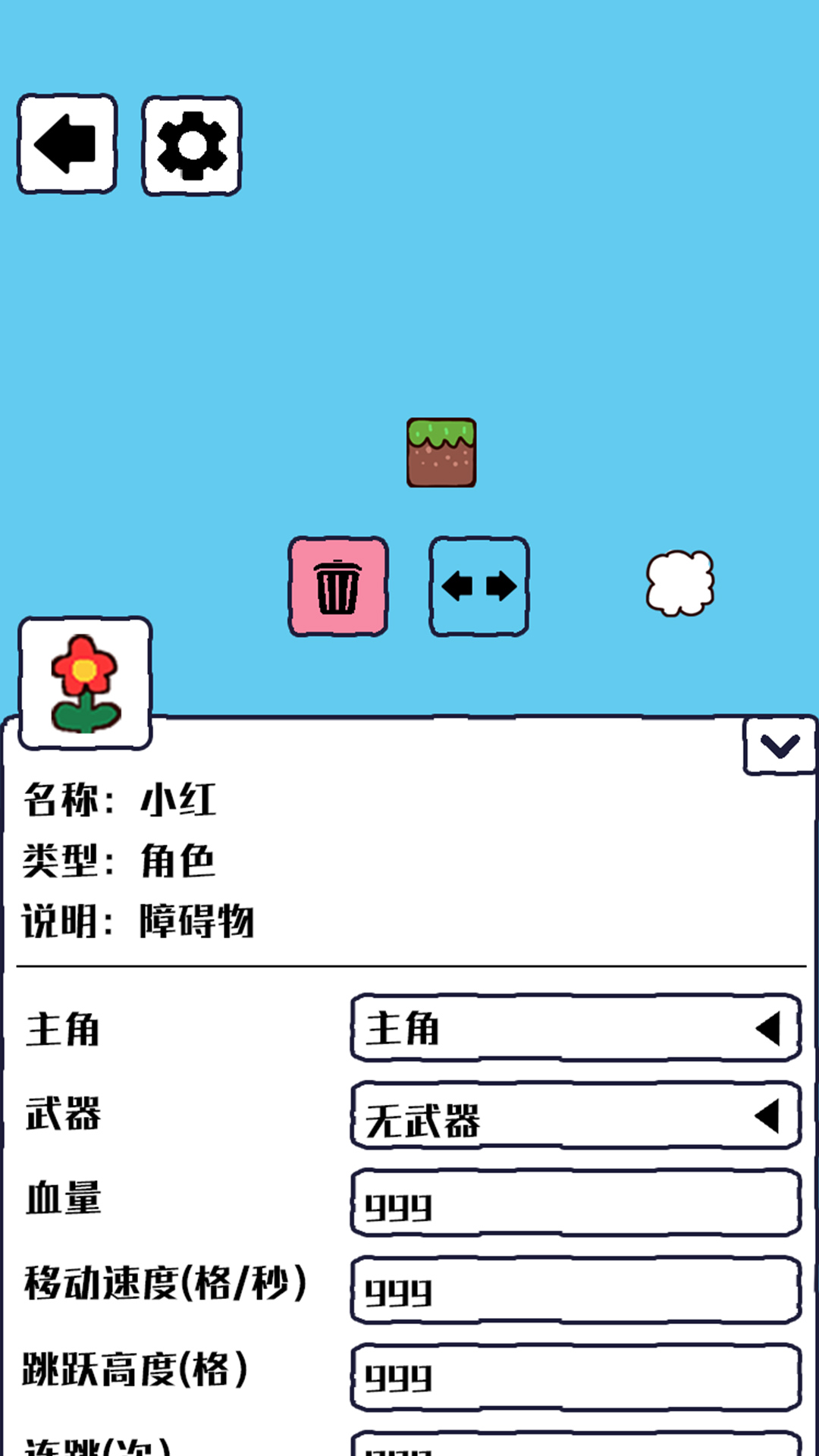Screen dimensions: 819x1456
Task: Open the settings gear icon
Action: point(190,146)
